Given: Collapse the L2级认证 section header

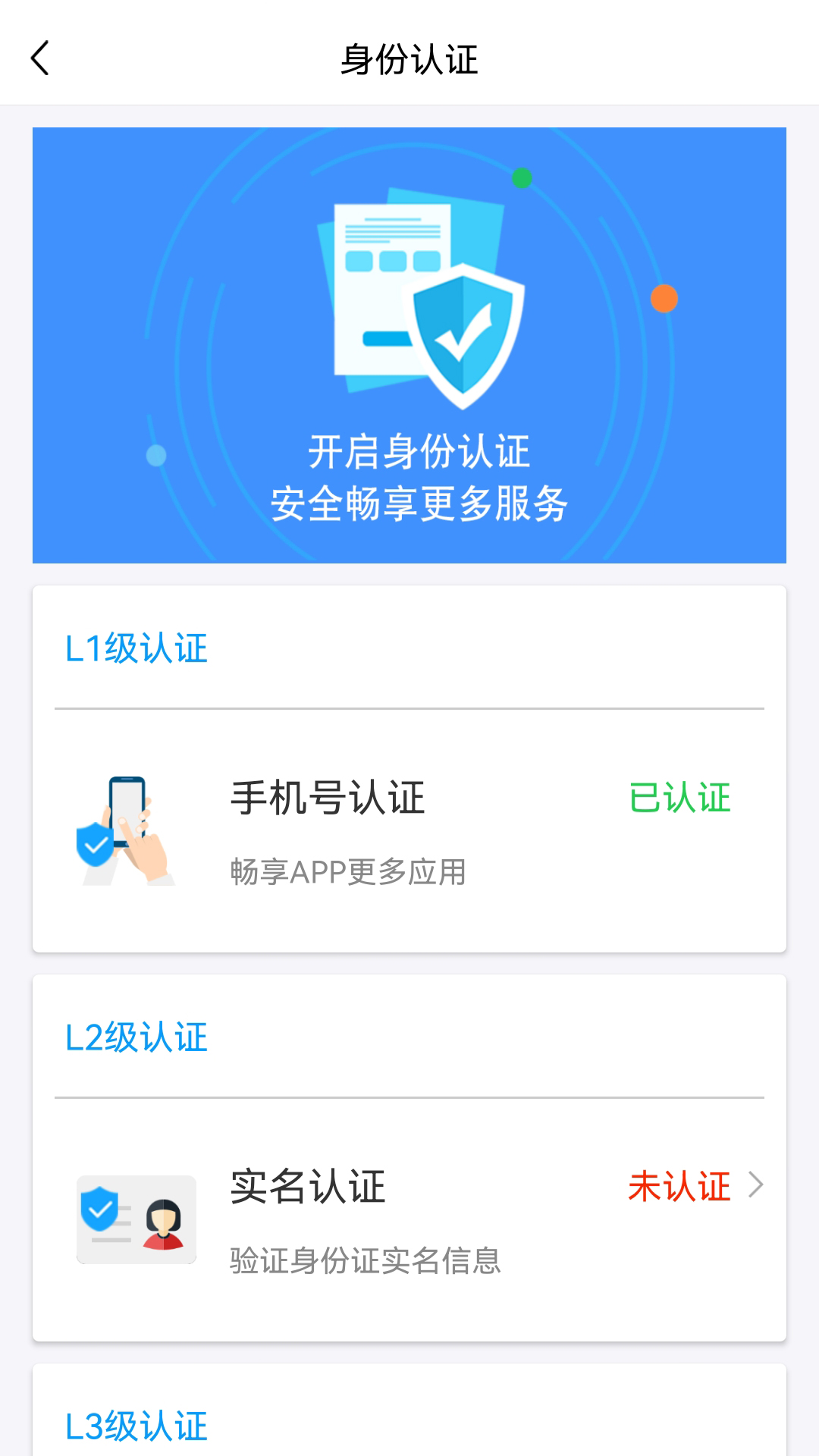Looking at the screenshot, I should pyautogui.click(x=134, y=1037).
